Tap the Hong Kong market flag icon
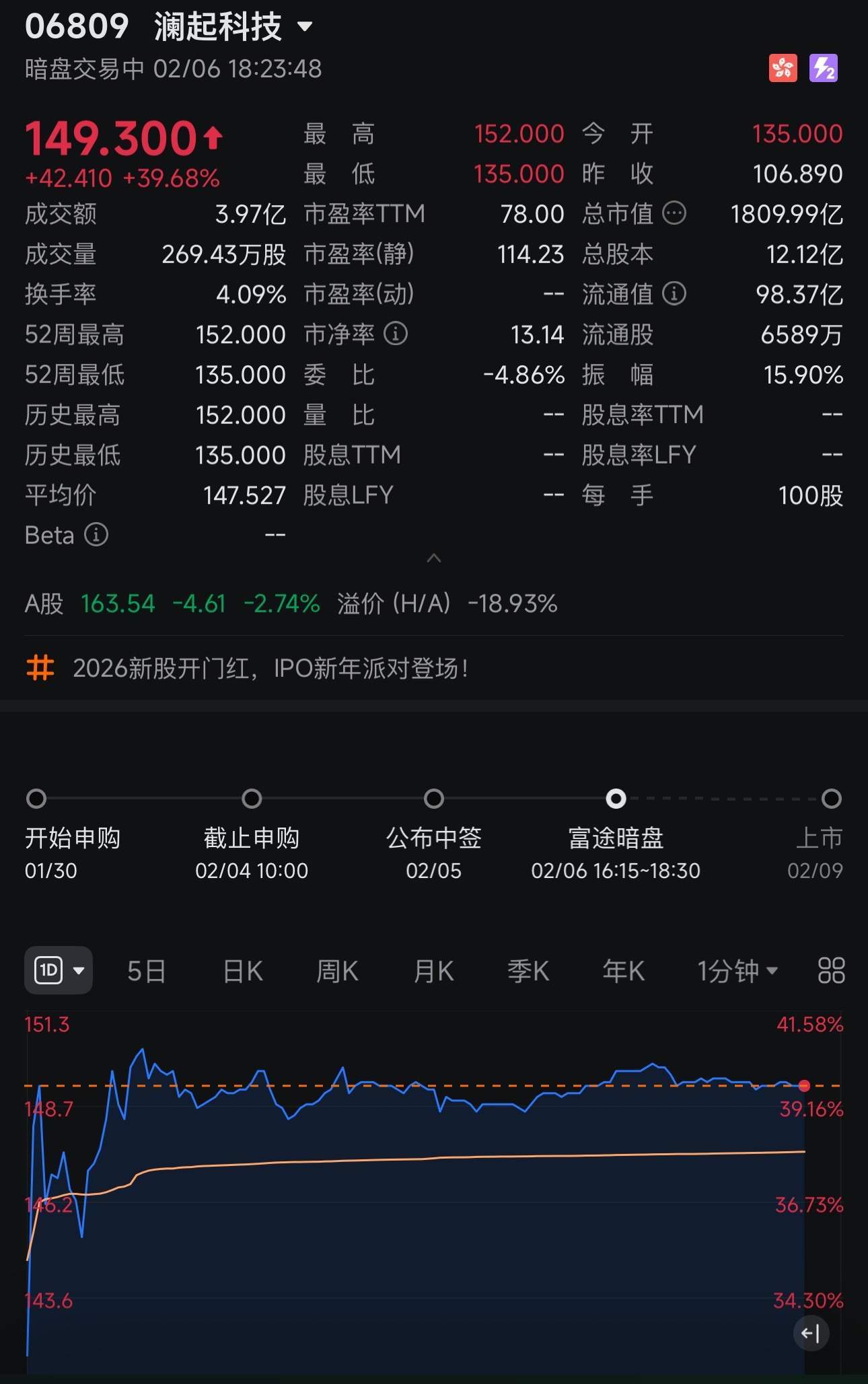This screenshot has width=868, height=1384. coord(783,68)
